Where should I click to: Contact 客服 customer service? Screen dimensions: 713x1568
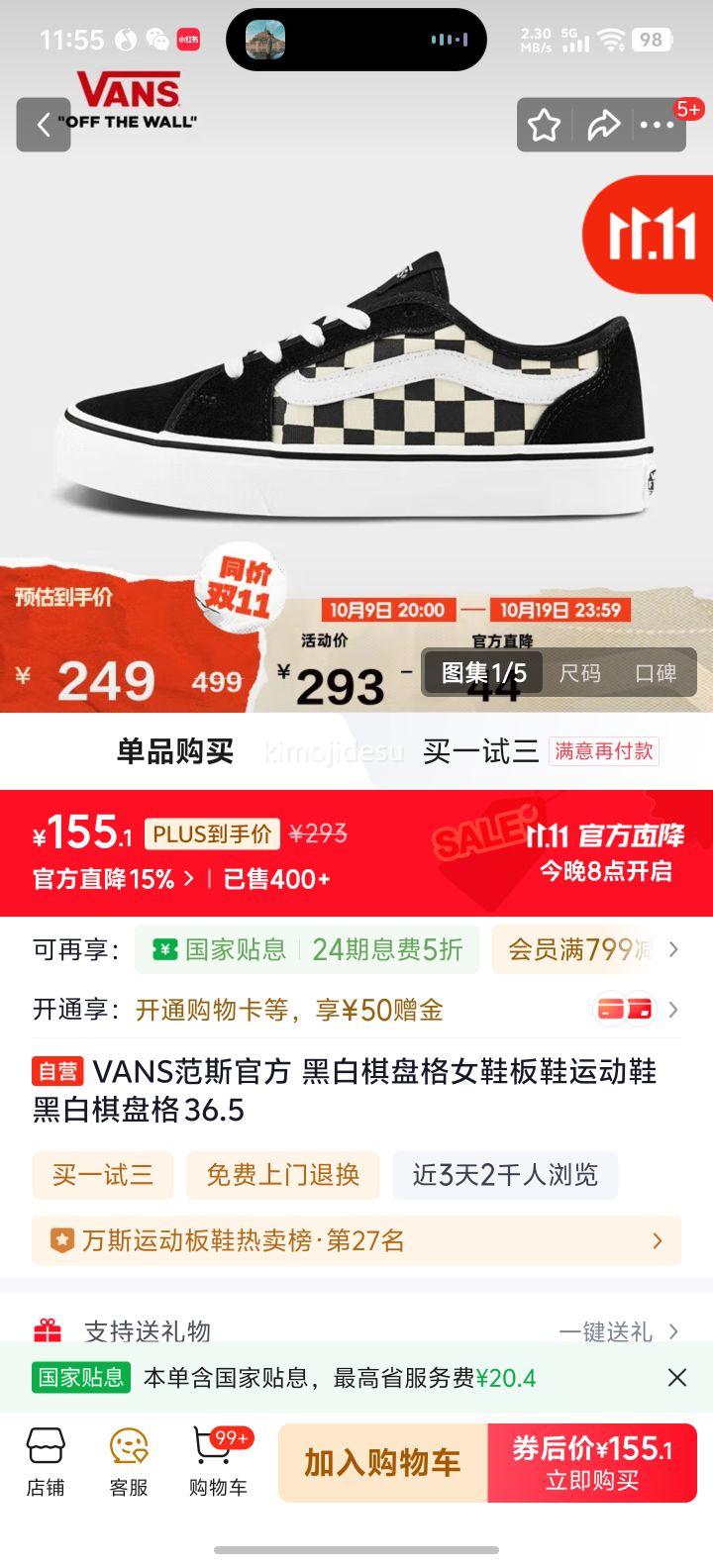(129, 1462)
